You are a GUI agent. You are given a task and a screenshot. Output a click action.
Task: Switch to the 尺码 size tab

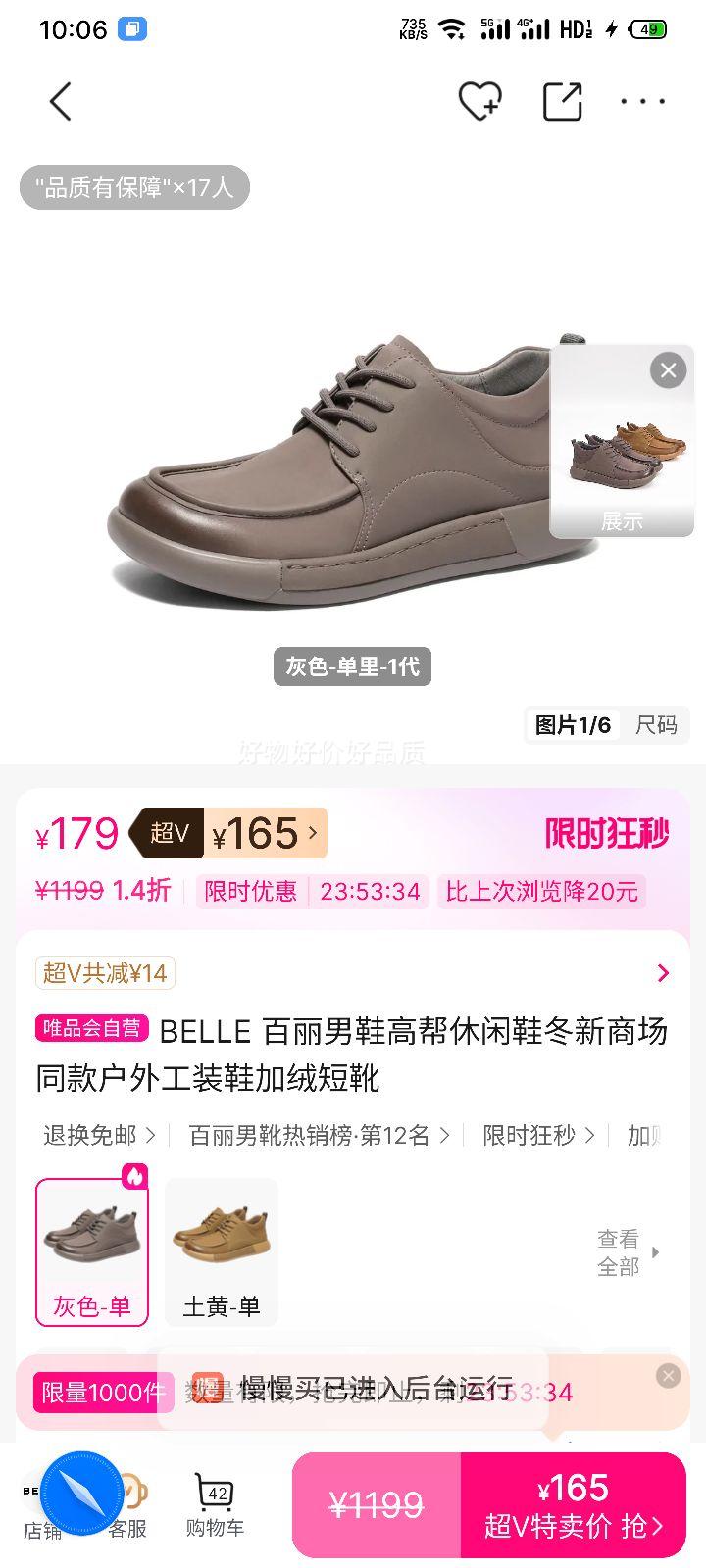(x=653, y=726)
